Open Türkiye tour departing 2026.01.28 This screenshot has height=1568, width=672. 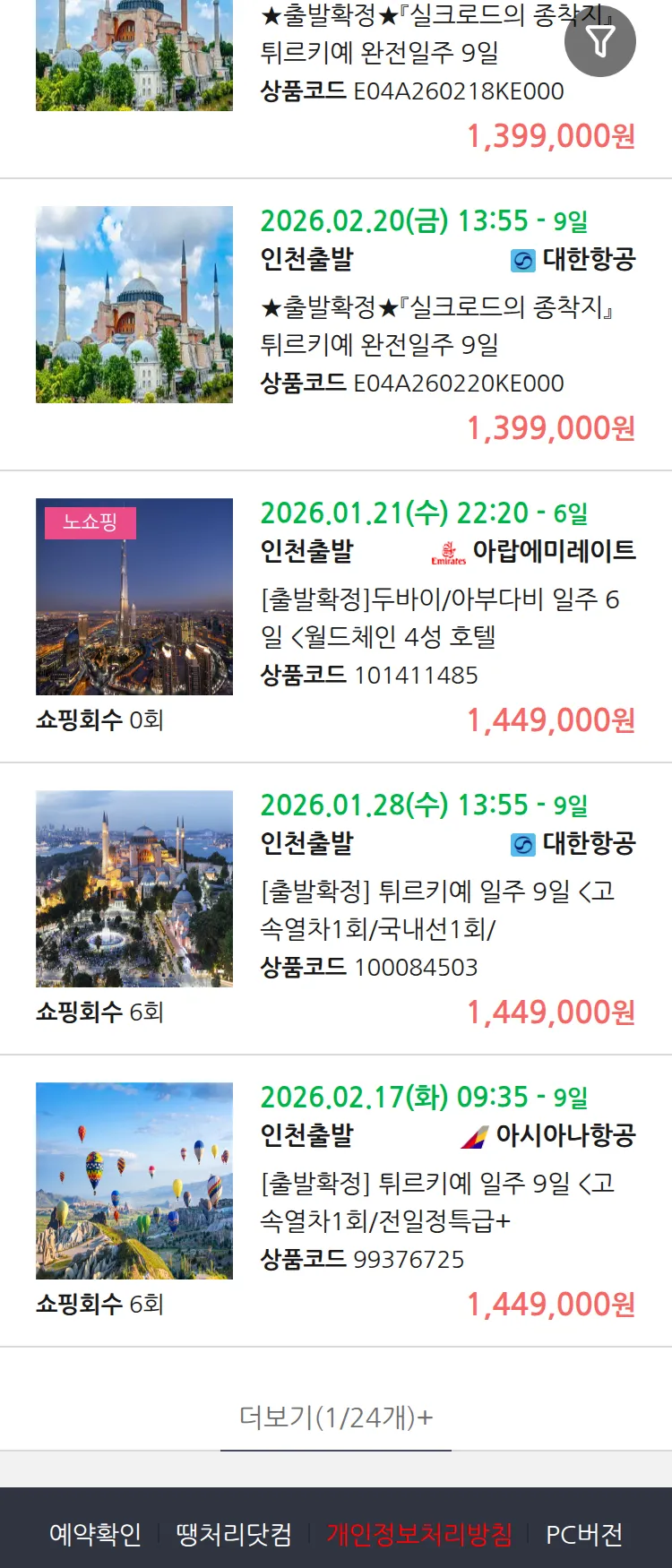coord(437,909)
